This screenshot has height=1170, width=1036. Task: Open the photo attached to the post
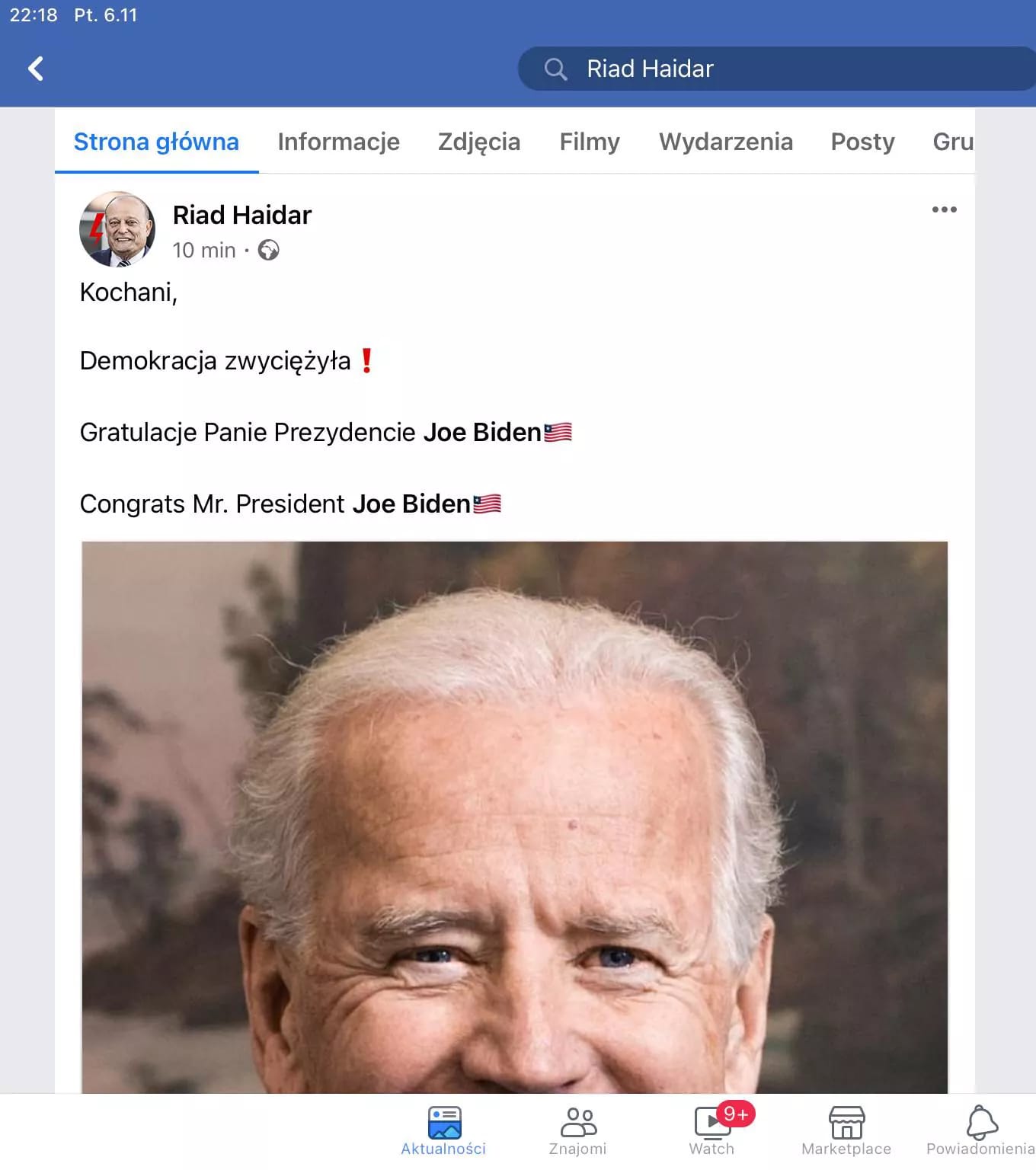514,815
